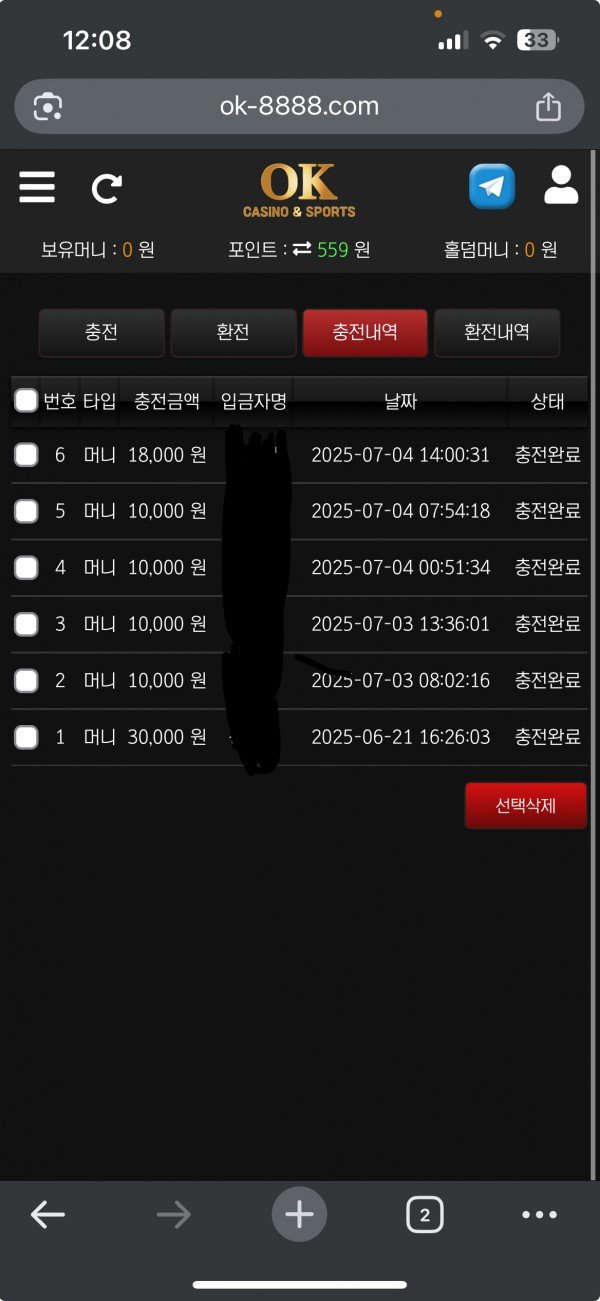The height and width of the screenshot is (1301, 600).
Task: Tap the 선택삭제 button
Action: tap(525, 805)
